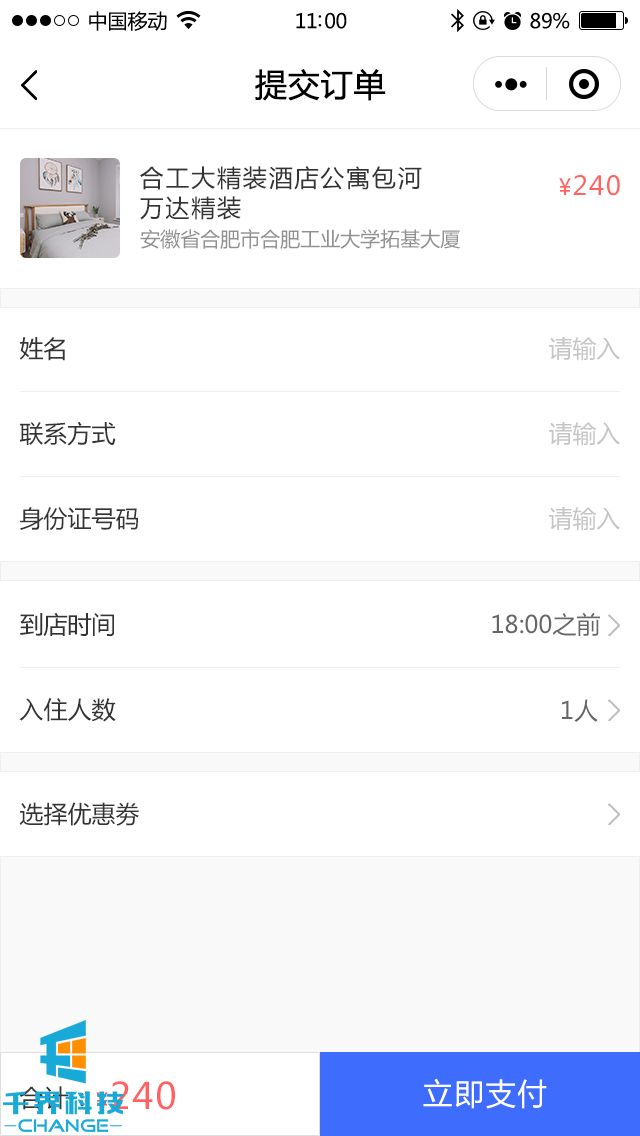Choose the 入住人数 guest count
The width and height of the screenshot is (640, 1136).
590,710
